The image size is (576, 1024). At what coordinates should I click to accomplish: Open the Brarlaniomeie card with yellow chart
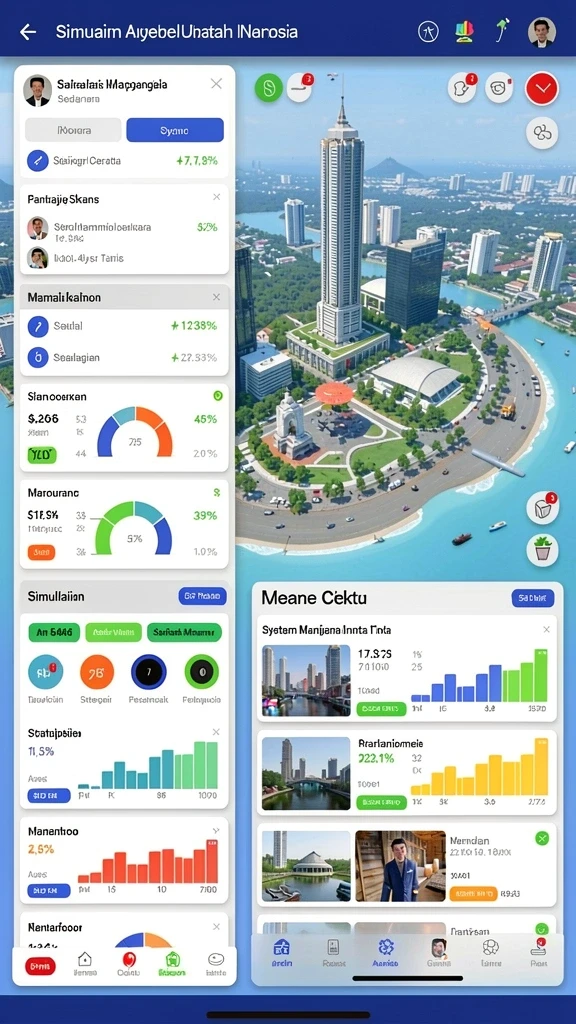click(407, 773)
